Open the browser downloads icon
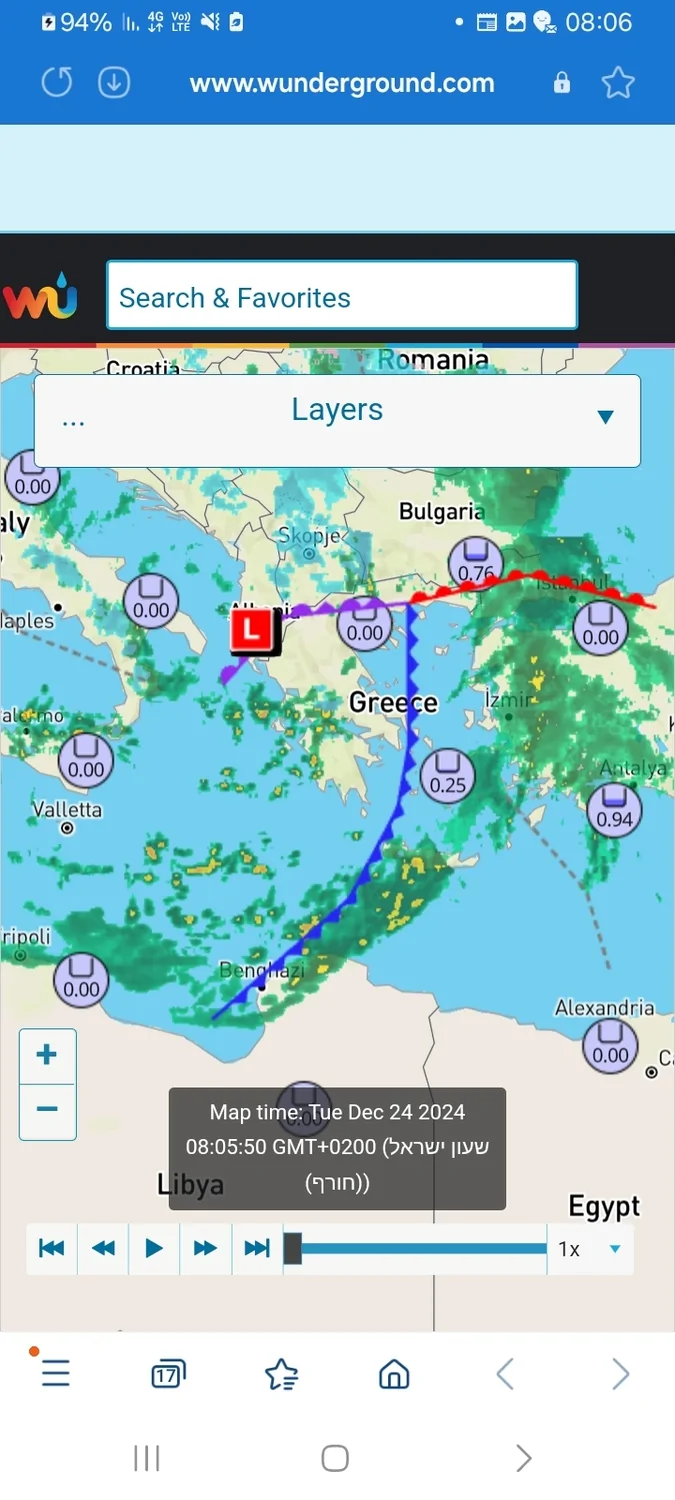The height and width of the screenshot is (1500, 675). (114, 83)
